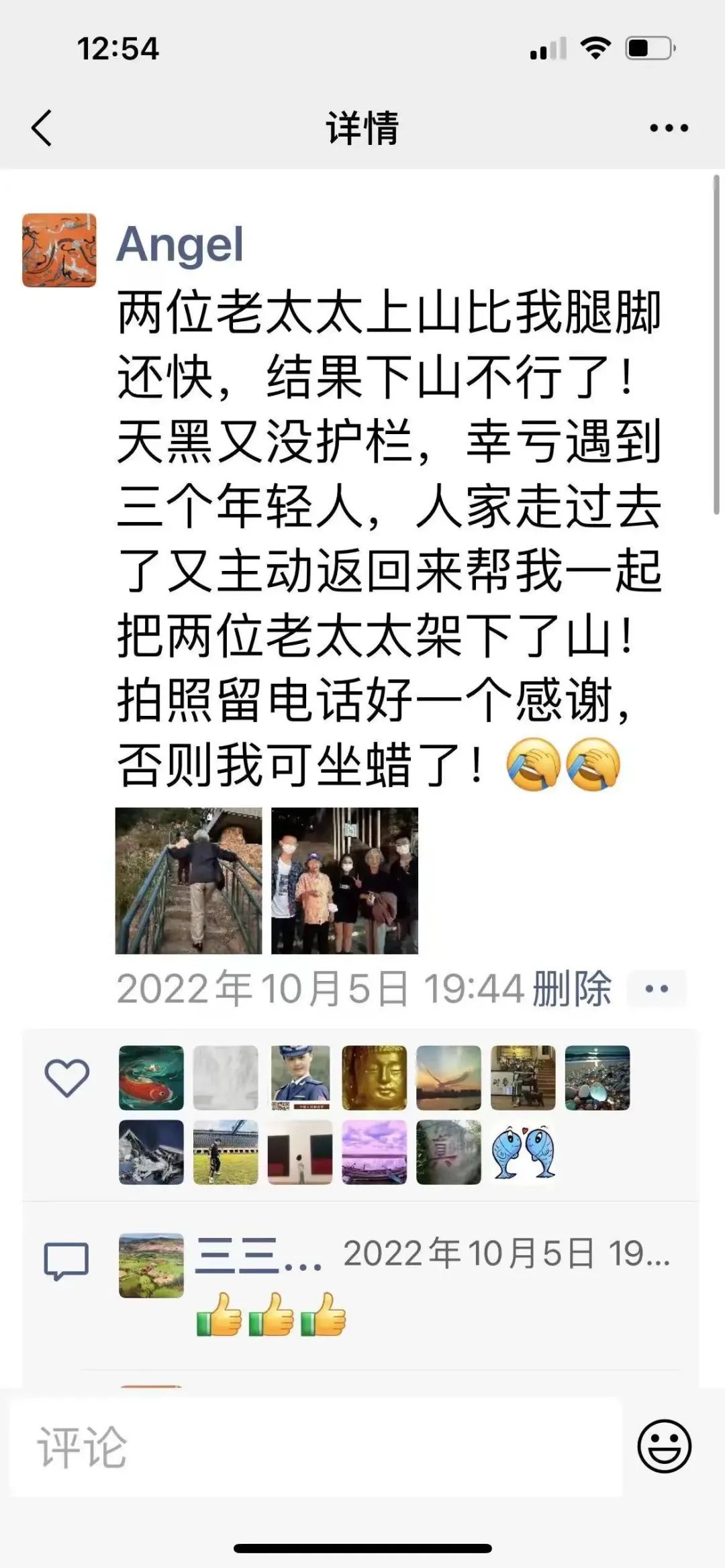Image resolution: width=725 pixels, height=1568 pixels.
Task: Open the emoji picker smiley
Action: [x=664, y=1447]
